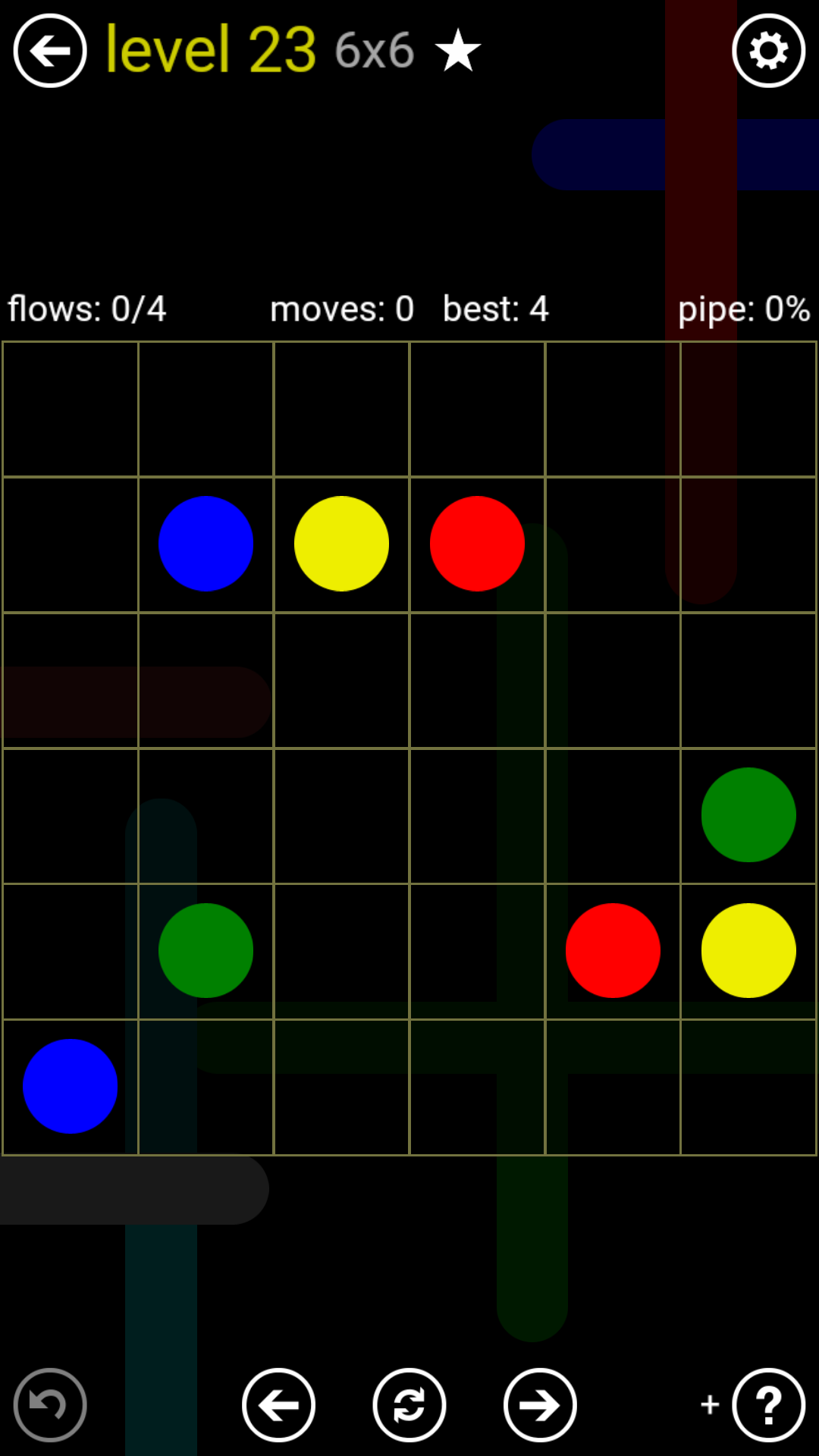Skip to the next level
The image size is (819, 1456).
click(540, 1405)
